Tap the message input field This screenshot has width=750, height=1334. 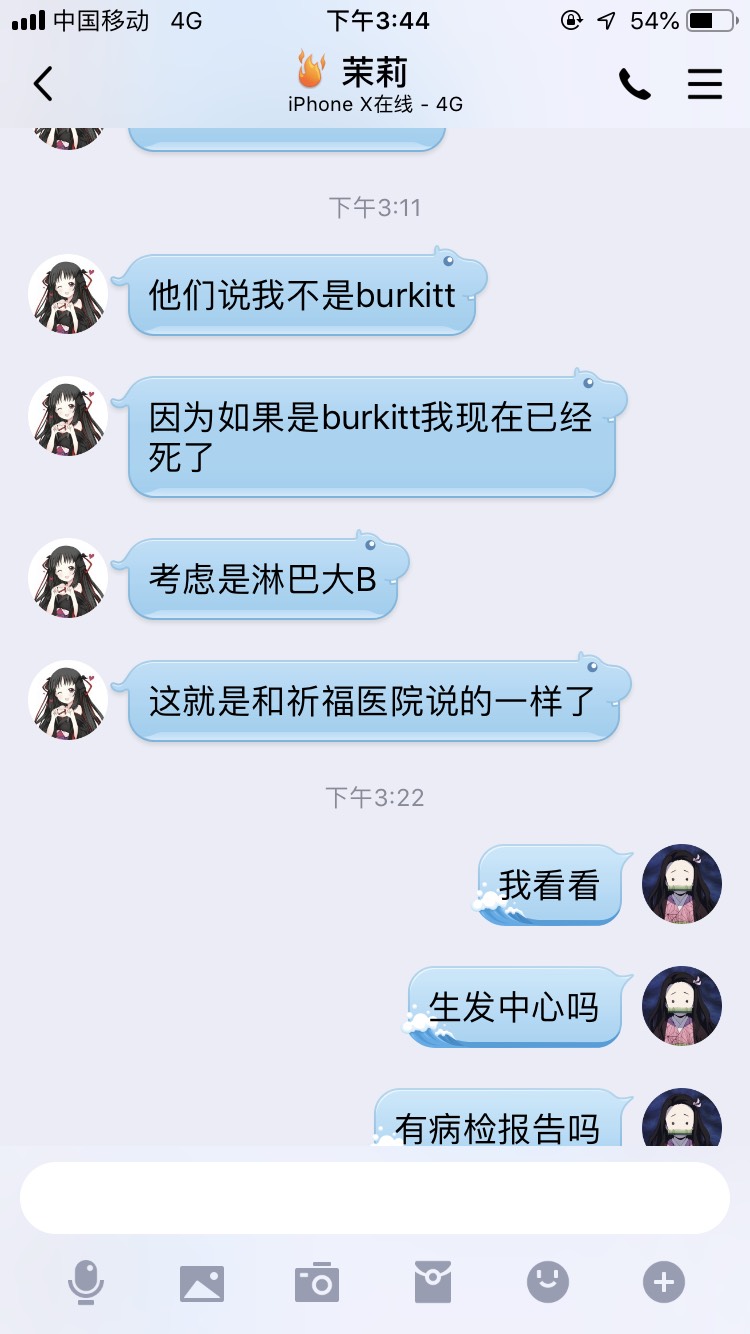pyautogui.click(x=374, y=1198)
